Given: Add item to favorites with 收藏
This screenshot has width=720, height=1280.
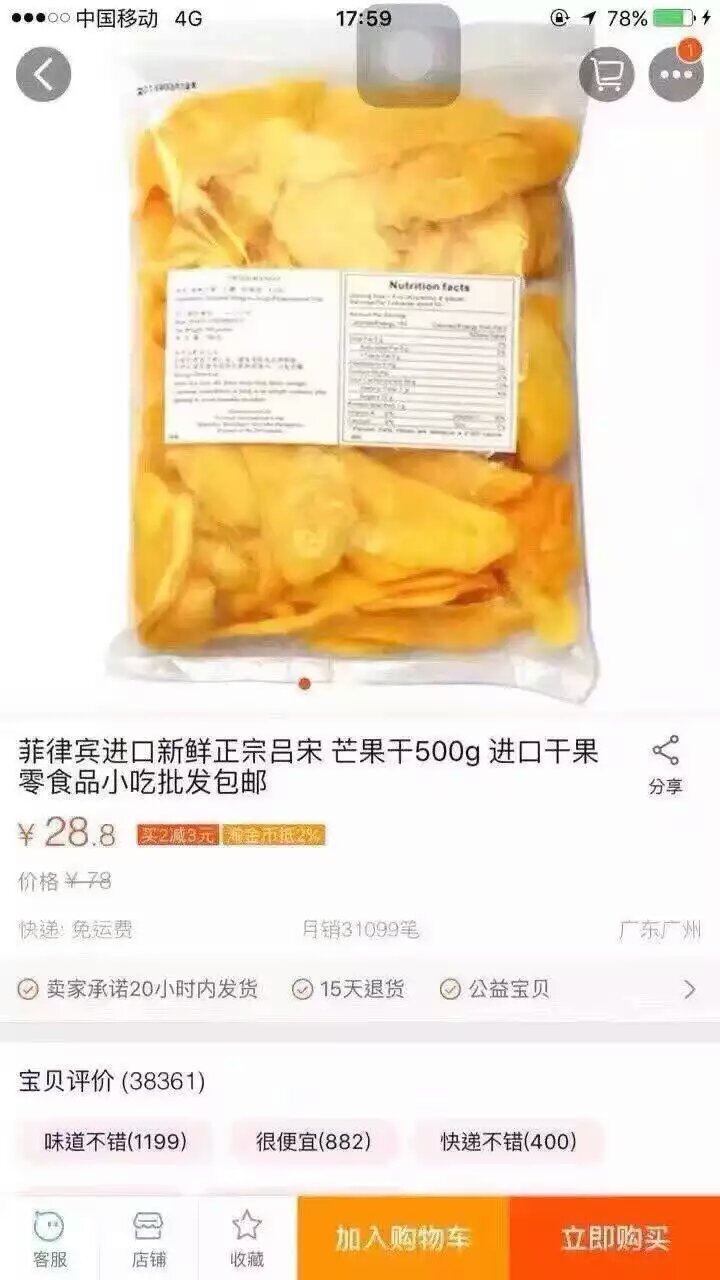Looking at the screenshot, I should (247, 1238).
